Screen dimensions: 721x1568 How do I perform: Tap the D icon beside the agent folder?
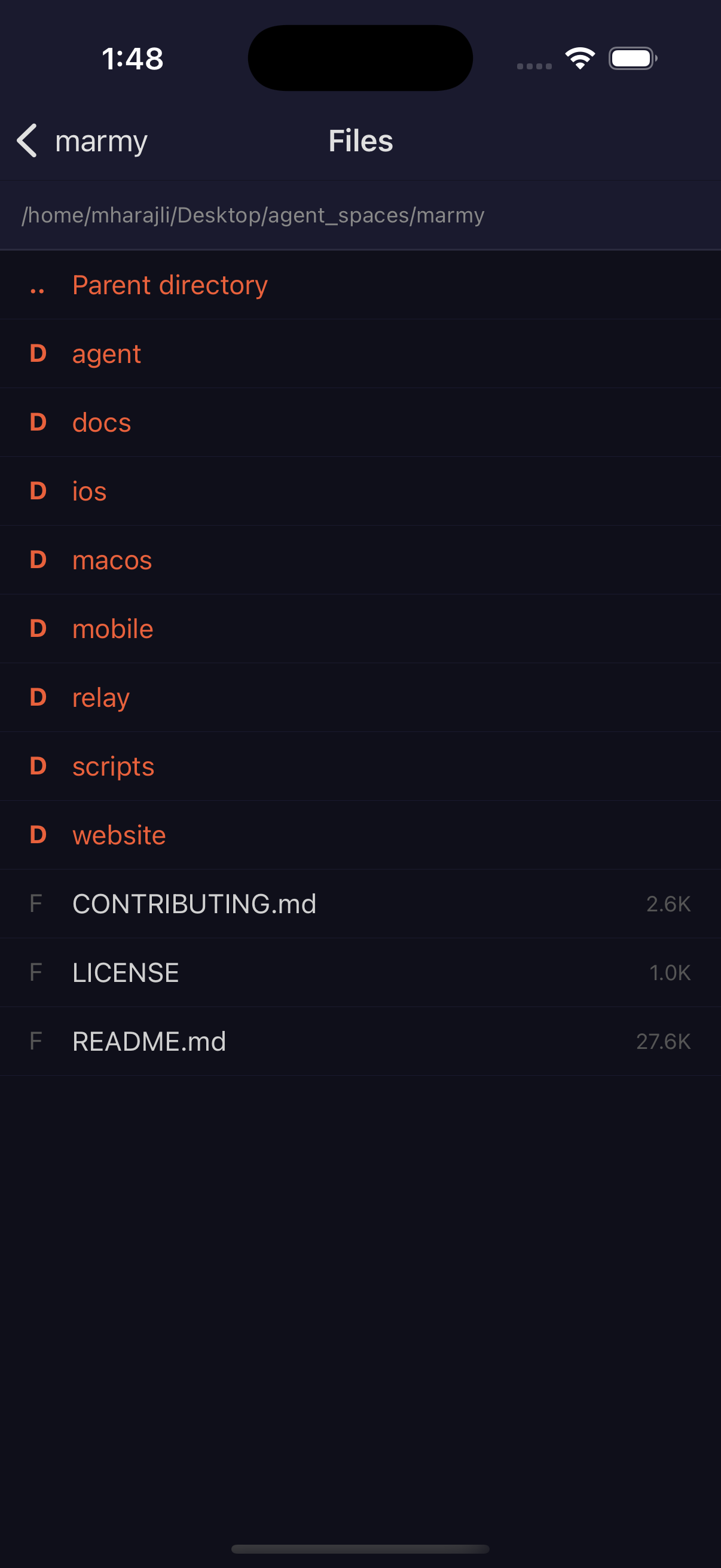click(x=38, y=354)
